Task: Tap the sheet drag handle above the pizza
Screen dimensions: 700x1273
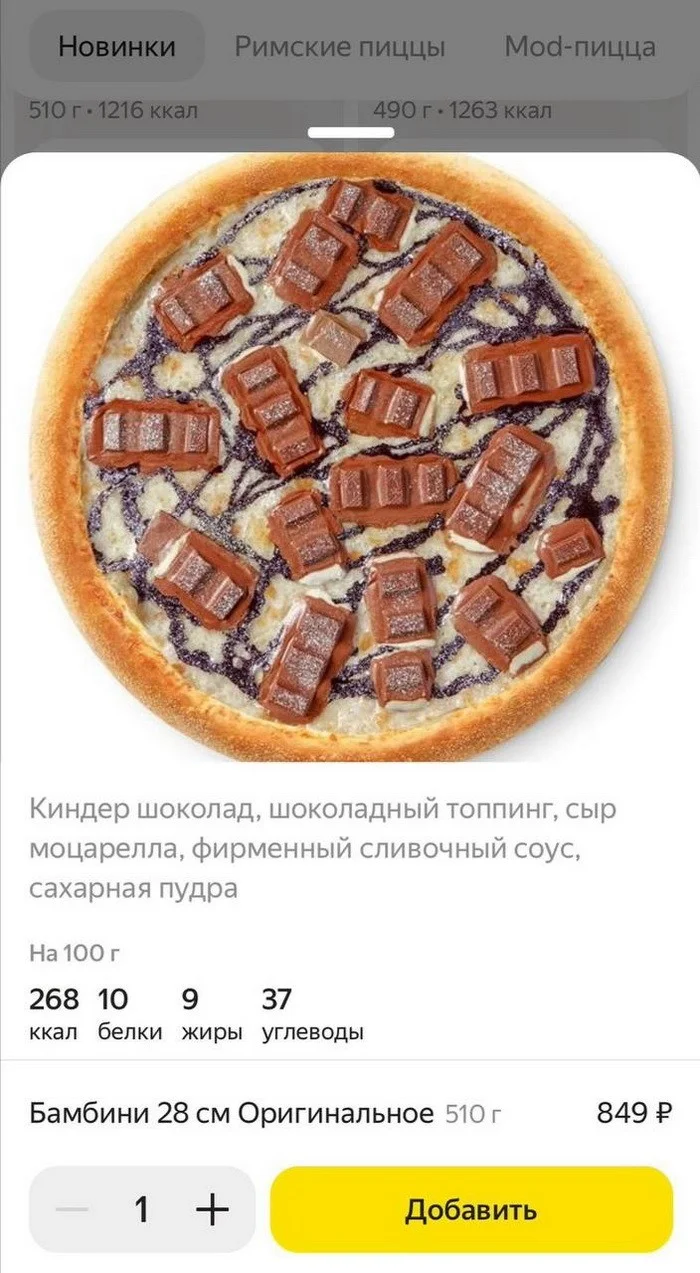Action: click(350, 132)
